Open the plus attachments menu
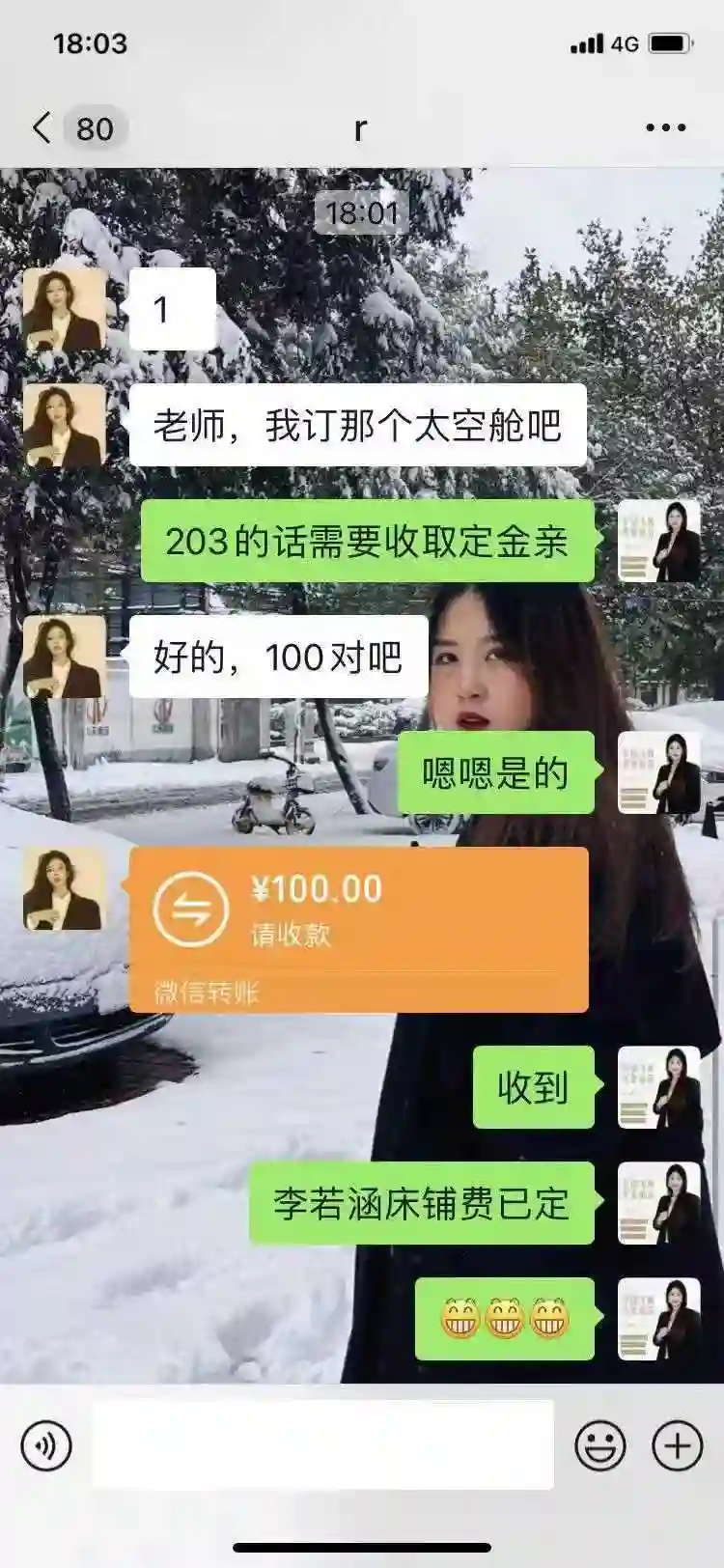Viewport: 724px width, 1568px height. [x=678, y=1445]
